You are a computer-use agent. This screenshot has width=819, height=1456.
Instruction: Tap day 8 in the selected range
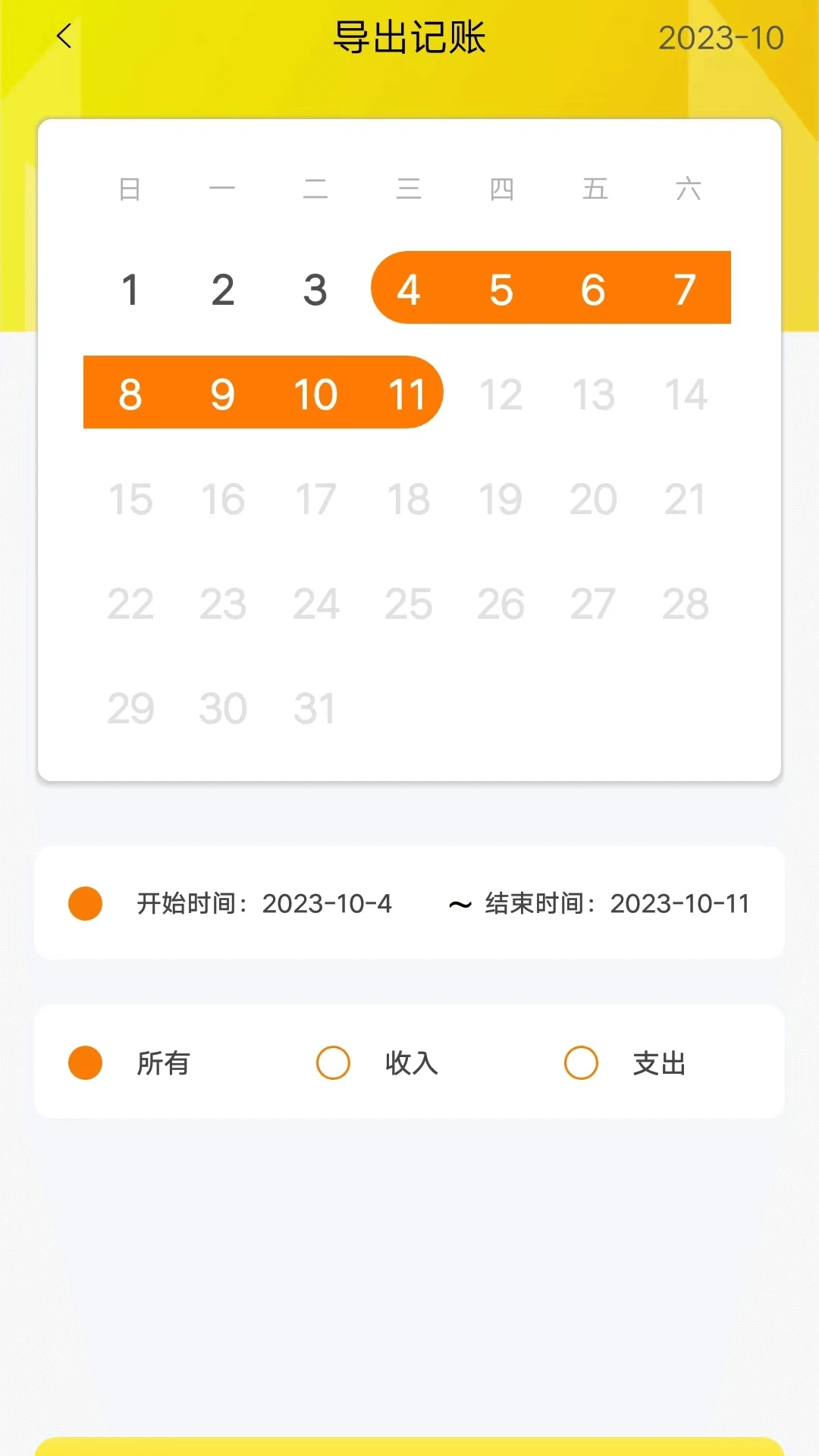coord(130,394)
